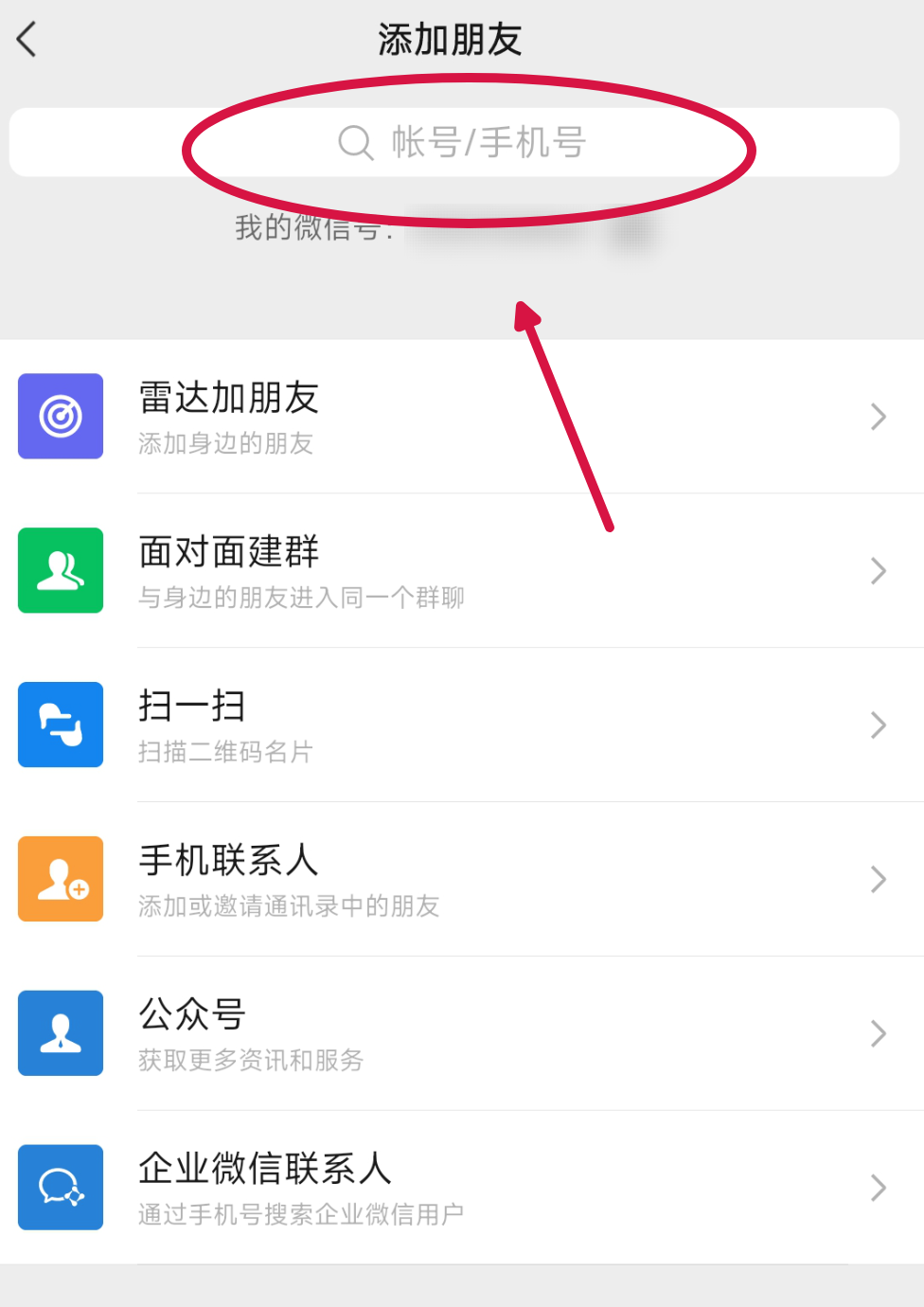The height and width of the screenshot is (1307, 924).
Task: Open 雷达加朋友
Action: 462,417
